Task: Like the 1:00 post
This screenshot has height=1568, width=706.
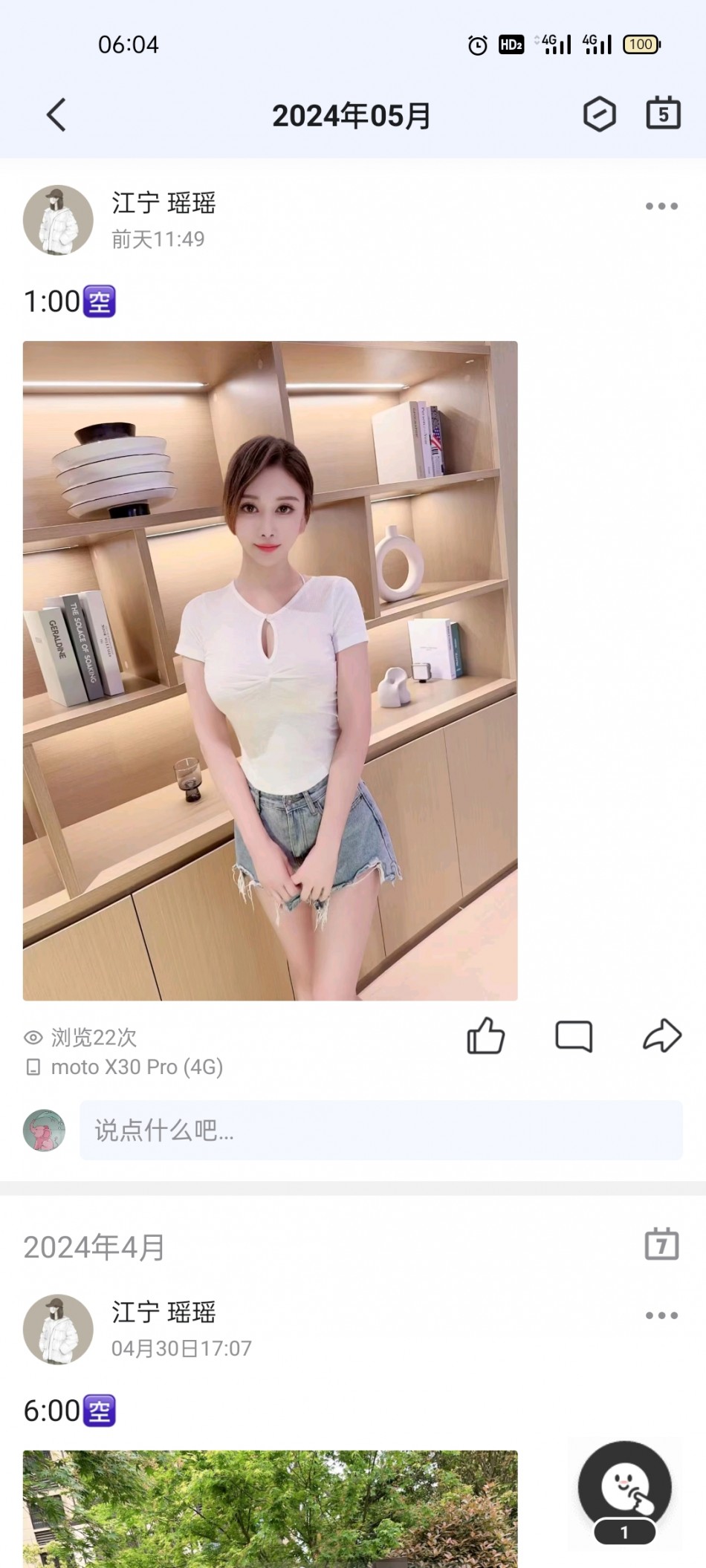Action: pos(486,1035)
